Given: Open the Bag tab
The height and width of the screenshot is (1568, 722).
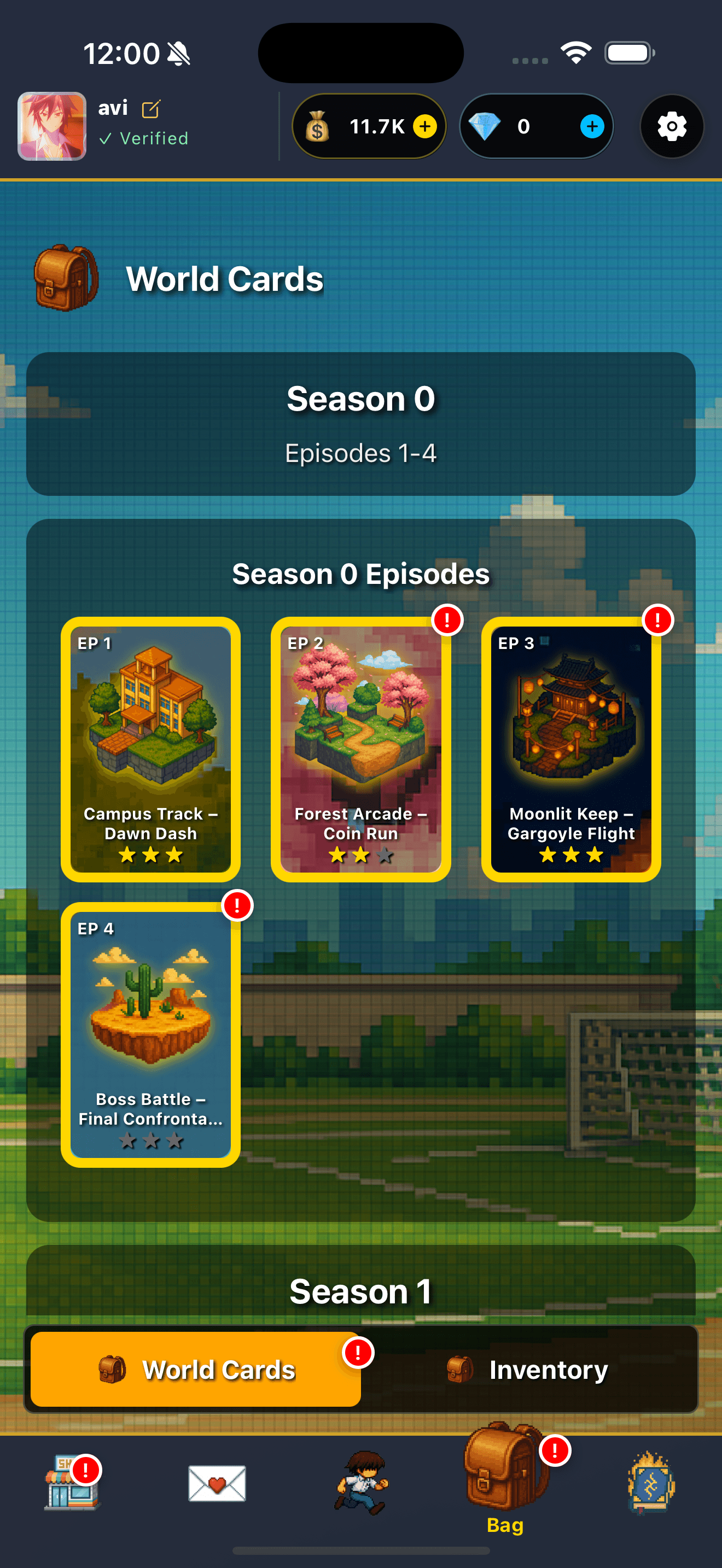Looking at the screenshot, I should coord(505,1479).
